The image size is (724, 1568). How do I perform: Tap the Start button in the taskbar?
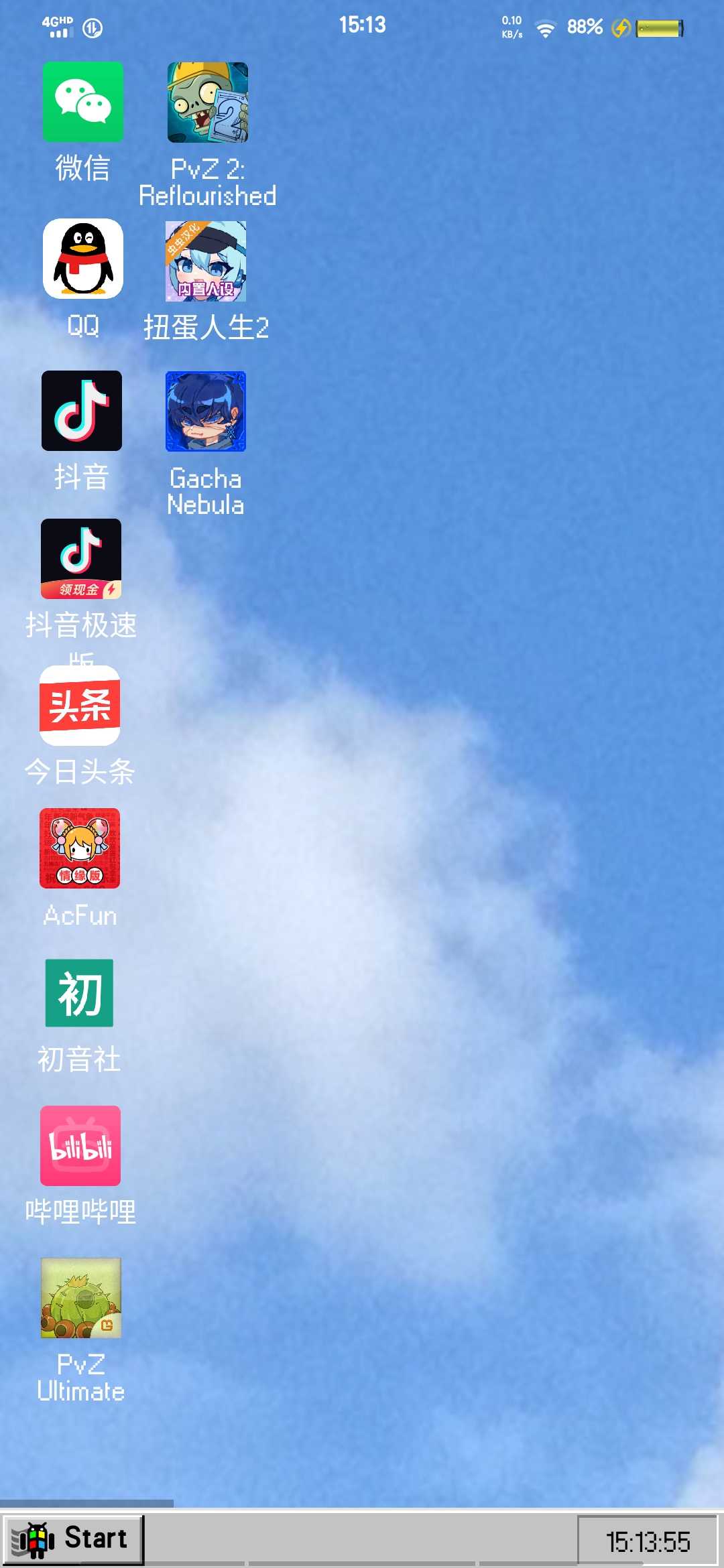coord(73,1539)
